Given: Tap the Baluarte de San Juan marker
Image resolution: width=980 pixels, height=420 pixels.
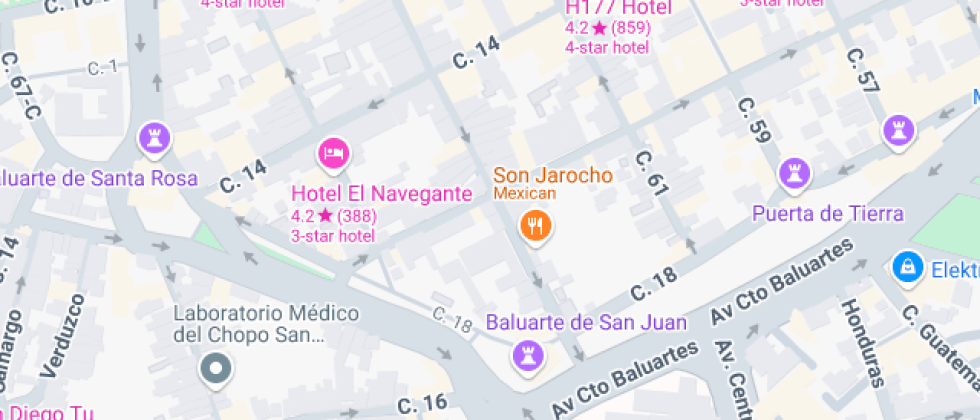Looking at the screenshot, I should tap(526, 354).
